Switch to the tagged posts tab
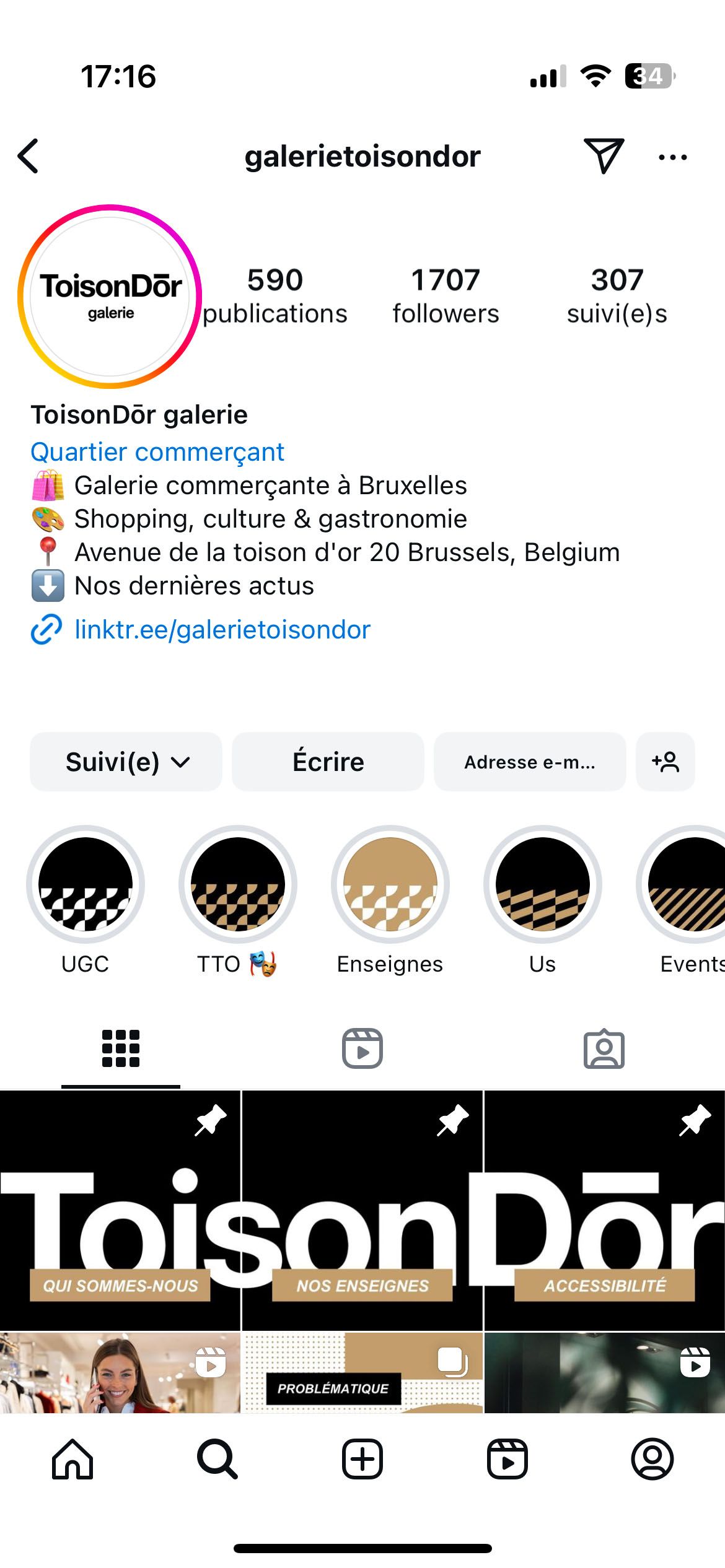Image resolution: width=725 pixels, height=1568 pixels. [x=604, y=1048]
